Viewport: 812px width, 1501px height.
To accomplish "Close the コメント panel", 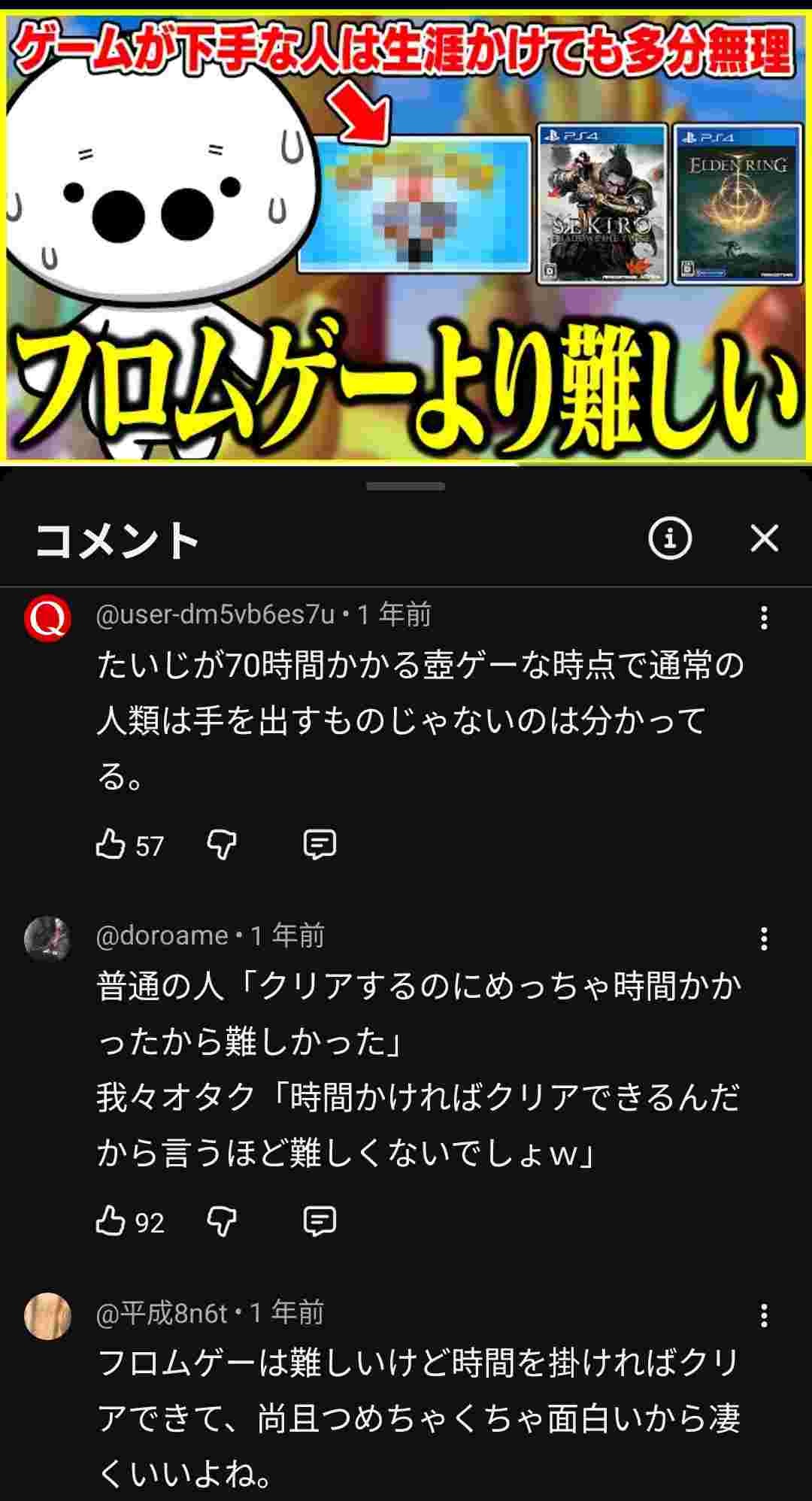I will click(x=764, y=538).
